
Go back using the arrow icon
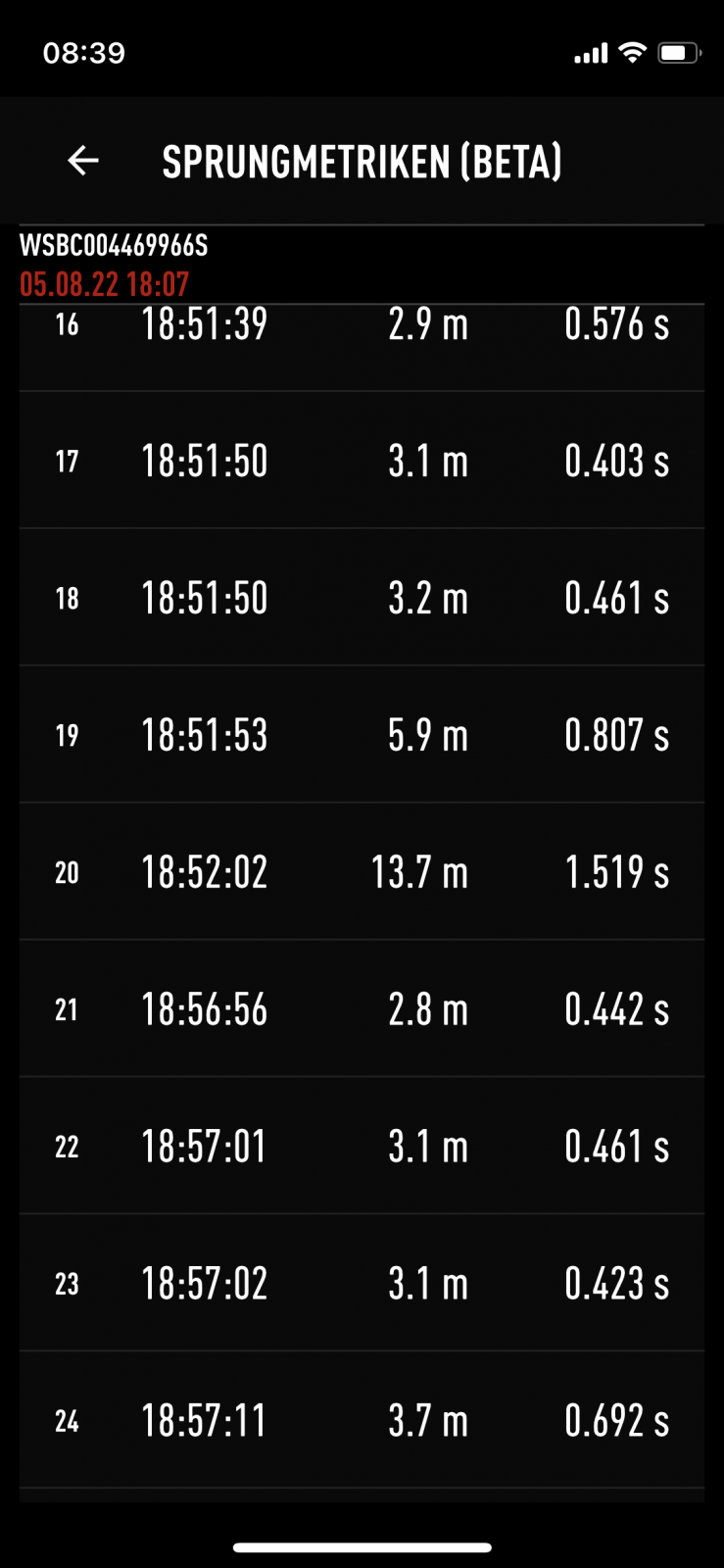point(83,161)
